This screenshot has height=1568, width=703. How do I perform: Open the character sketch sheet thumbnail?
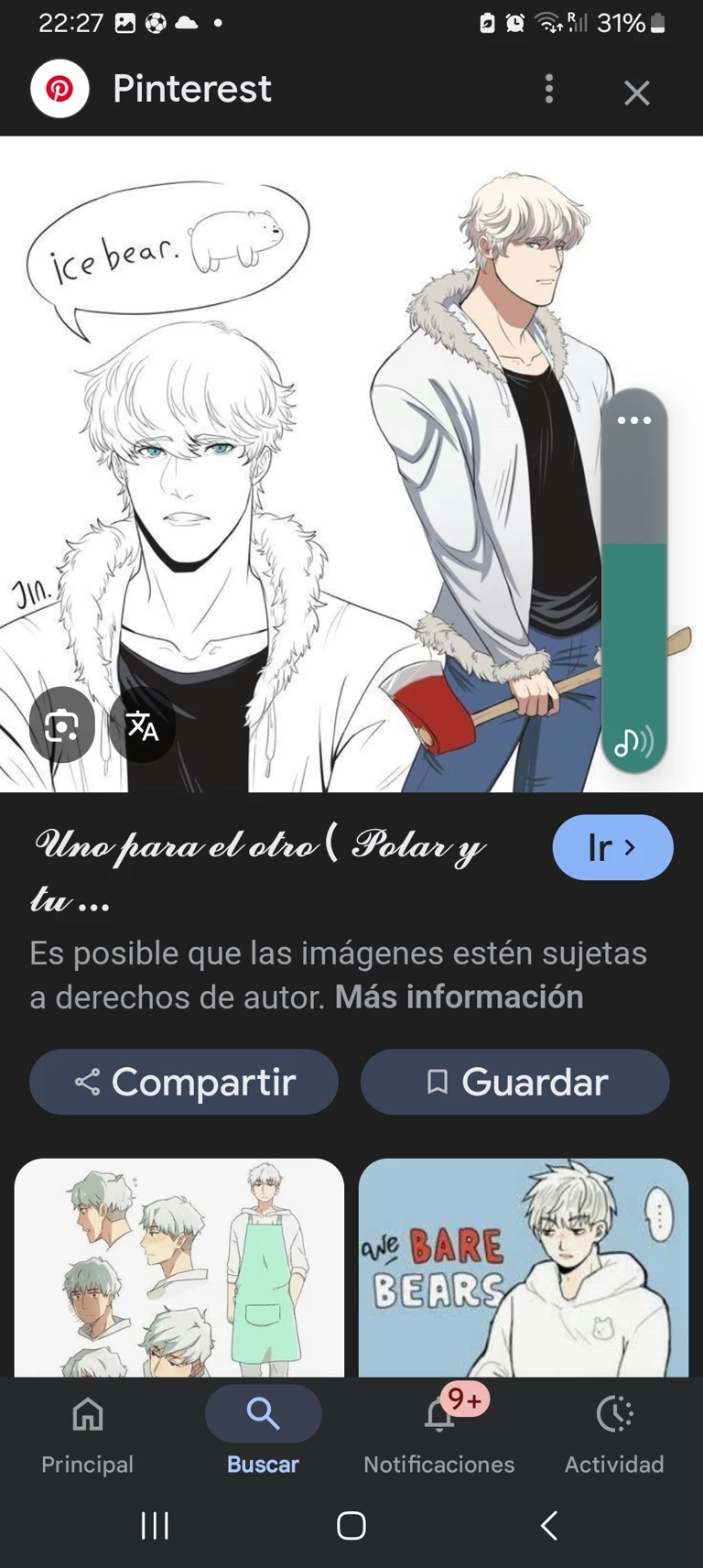(x=179, y=1268)
